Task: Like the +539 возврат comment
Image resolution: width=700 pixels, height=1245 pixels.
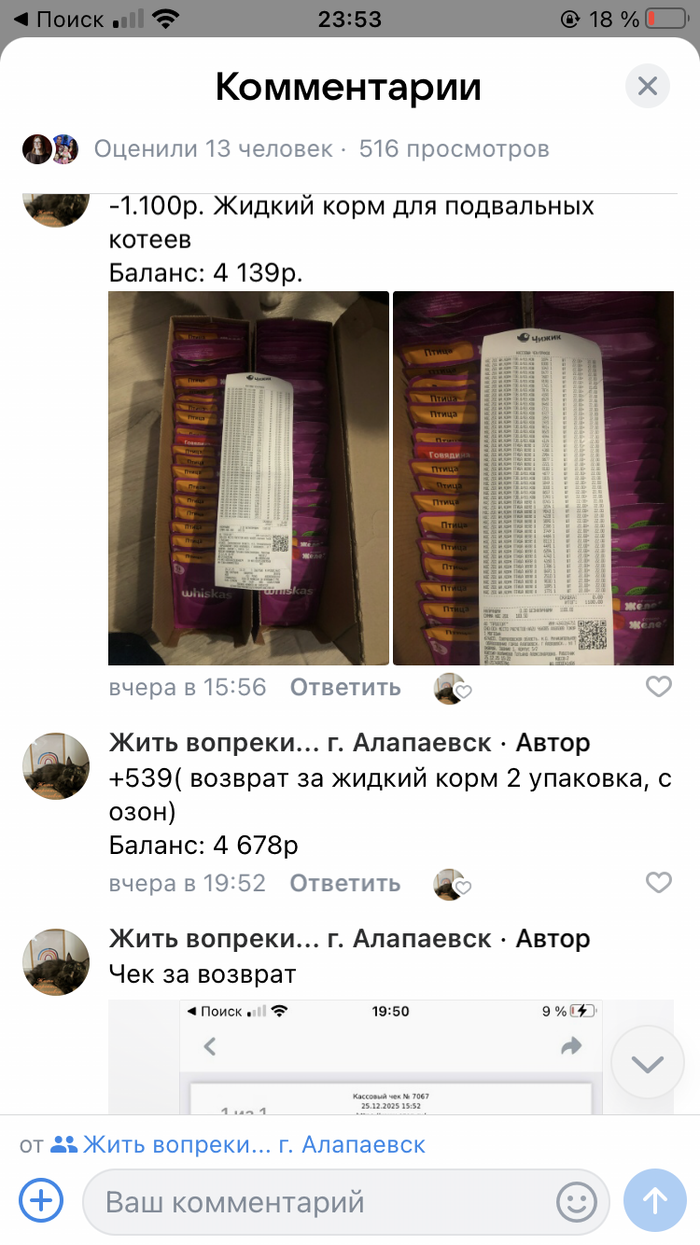Action: click(658, 882)
